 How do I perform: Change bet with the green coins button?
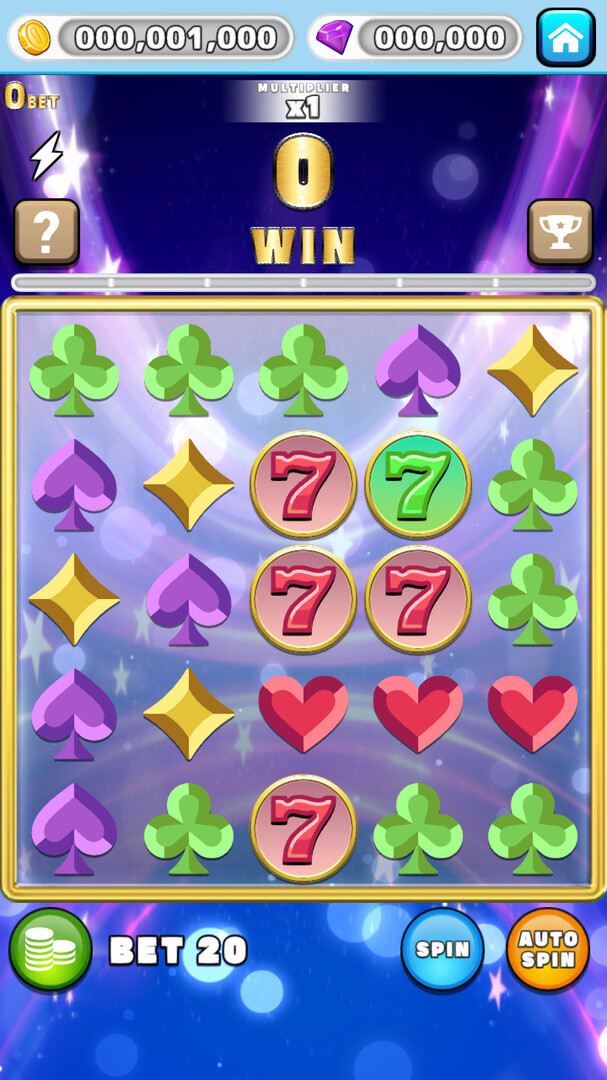pyautogui.click(x=50, y=950)
